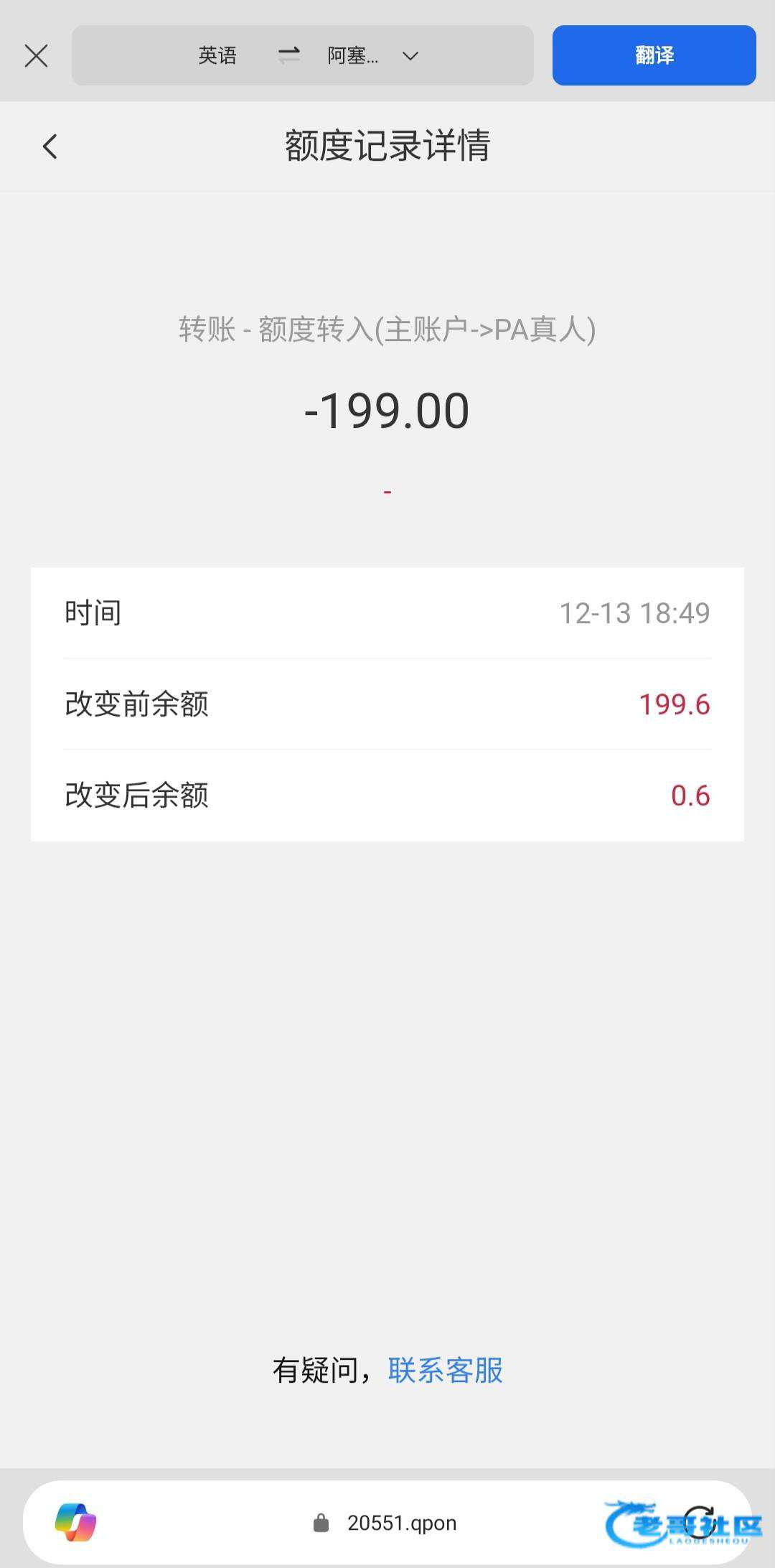Image resolution: width=775 pixels, height=1568 pixels.
Task: Open the 阿塞… target language selector
Action: 351,56
